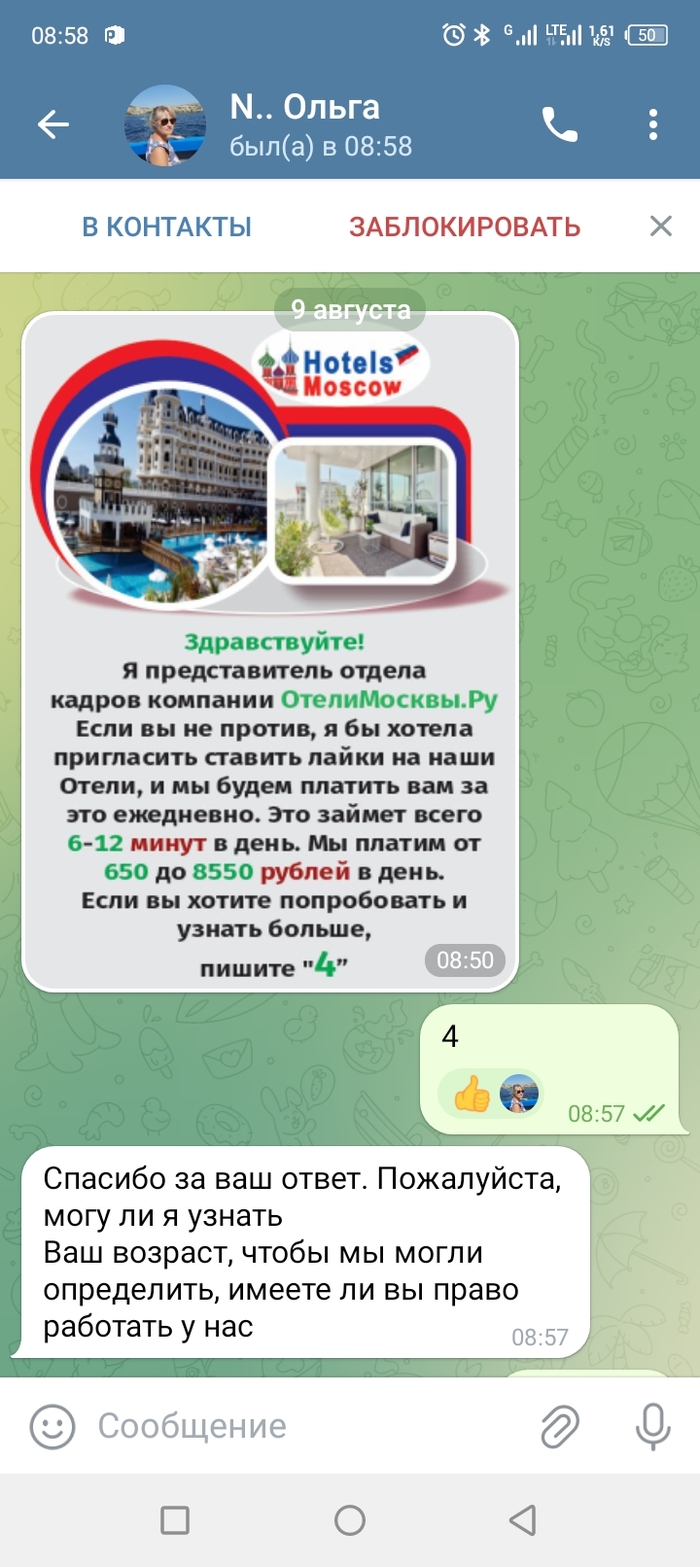Viewport: 700px width, 1567px height.
Task: Dismiss the add-contact action bar
Action: (660, 226)
